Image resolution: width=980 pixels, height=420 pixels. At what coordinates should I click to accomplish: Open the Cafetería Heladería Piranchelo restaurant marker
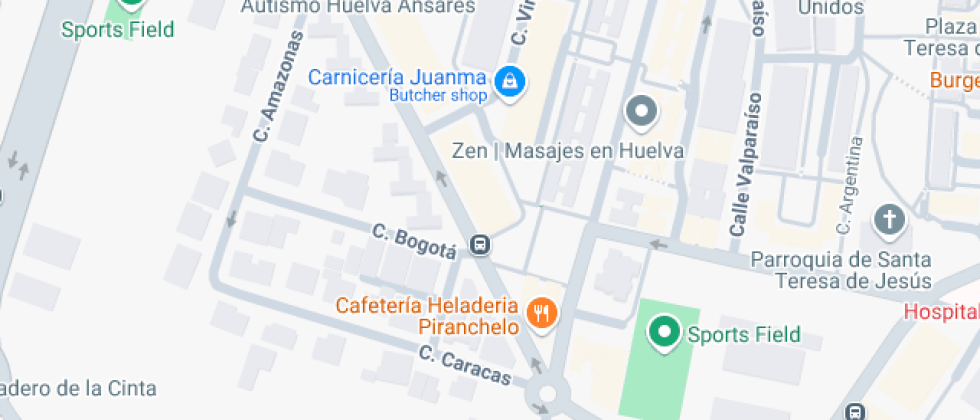[543, 314]
